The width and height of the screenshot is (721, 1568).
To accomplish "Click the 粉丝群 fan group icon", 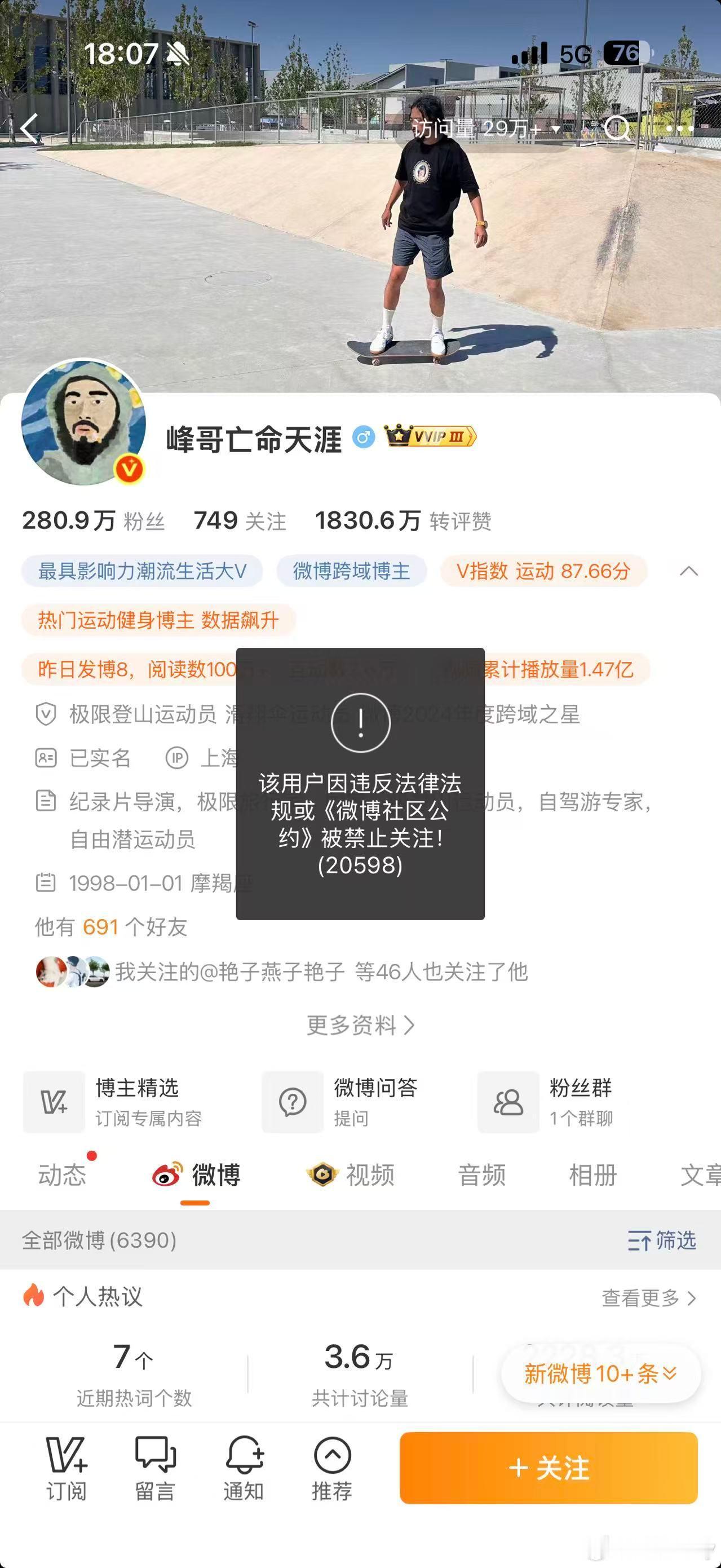I will 508,1102.
